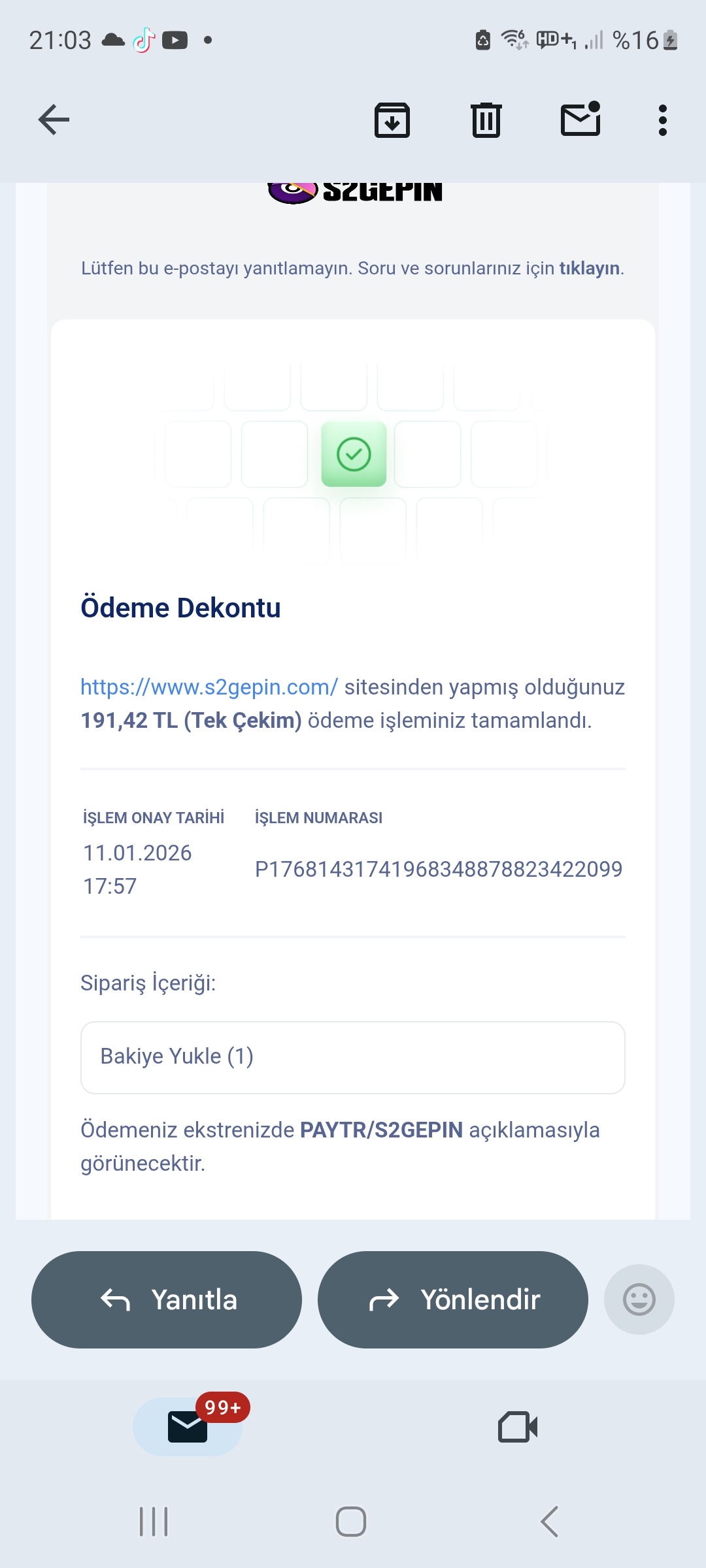Go back to the inbox list

[54, 120]
